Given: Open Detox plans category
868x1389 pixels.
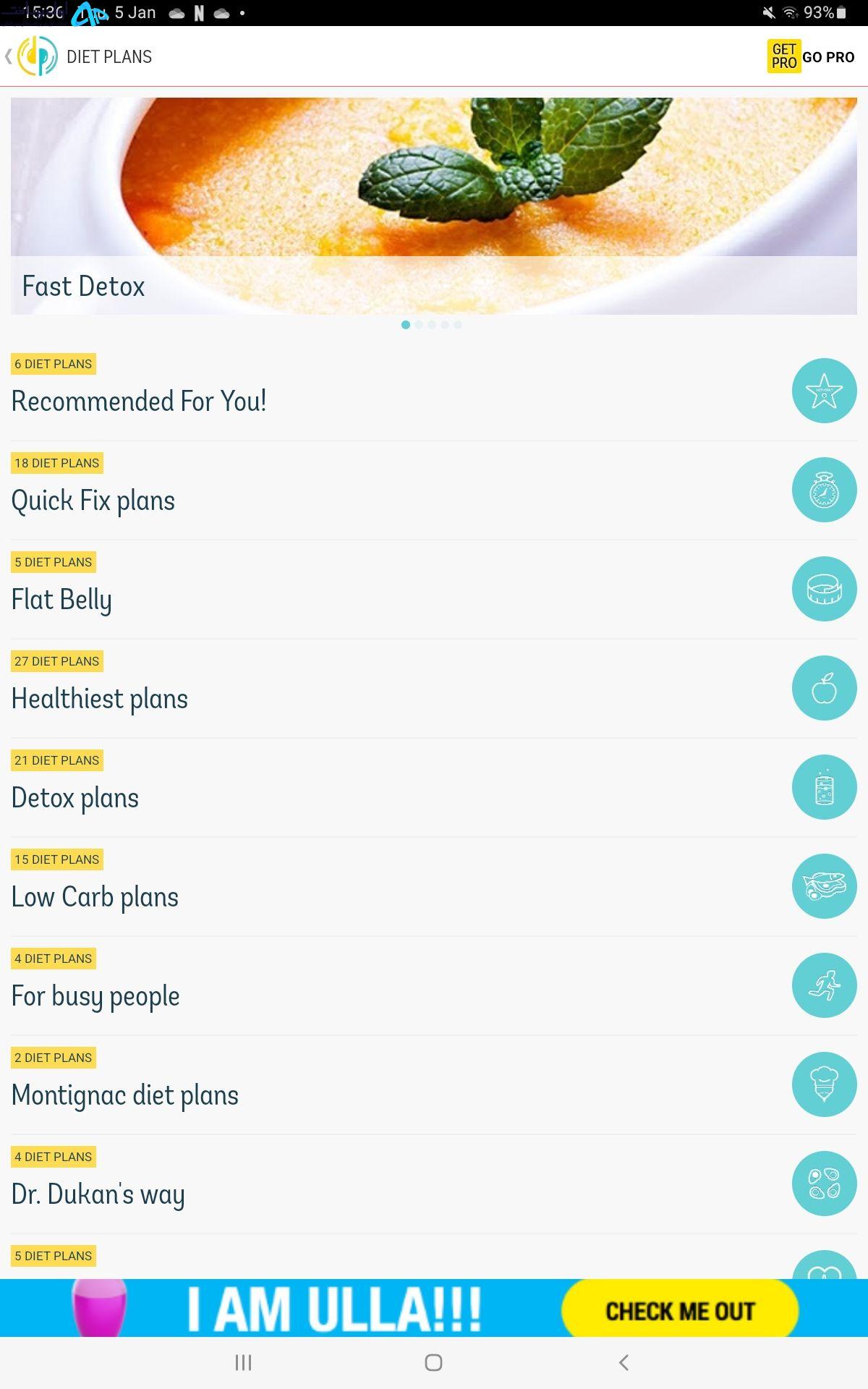Looking at the screenshot, I should tap(434, 788).
